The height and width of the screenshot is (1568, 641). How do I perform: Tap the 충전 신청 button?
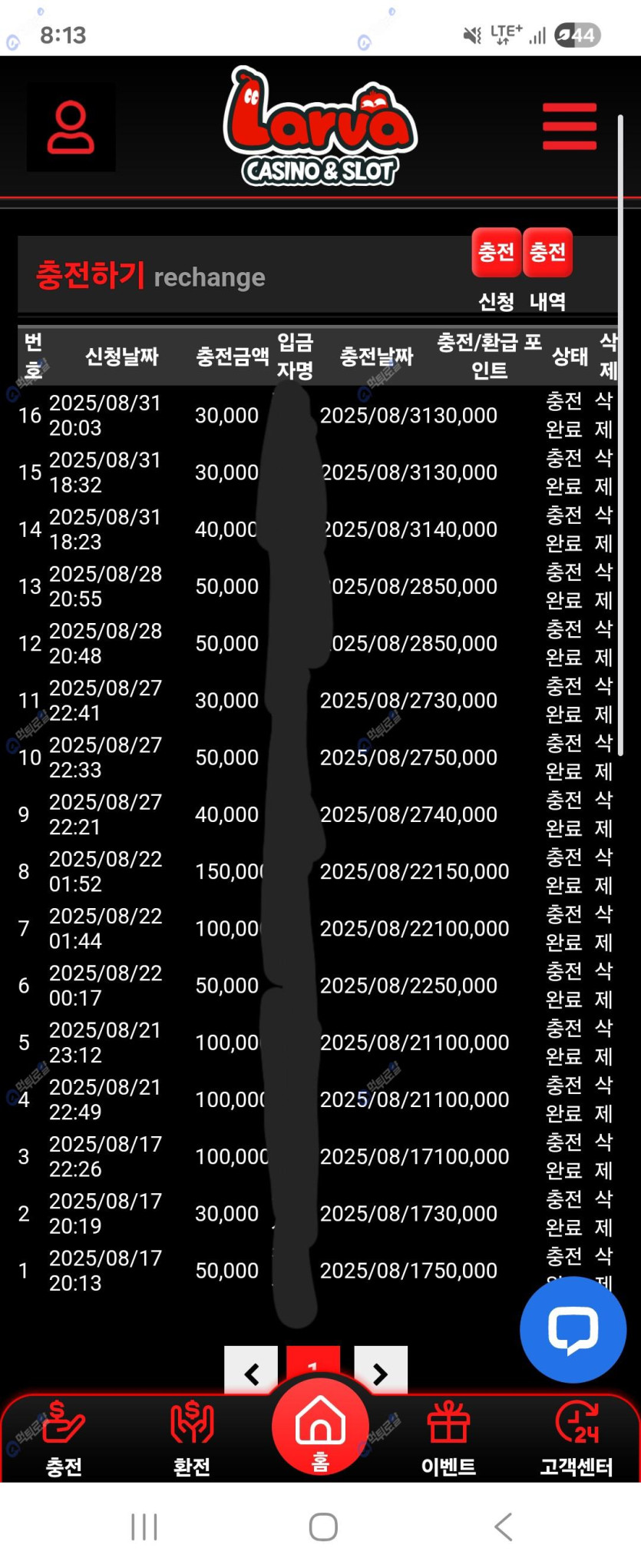tap(496, 253)
